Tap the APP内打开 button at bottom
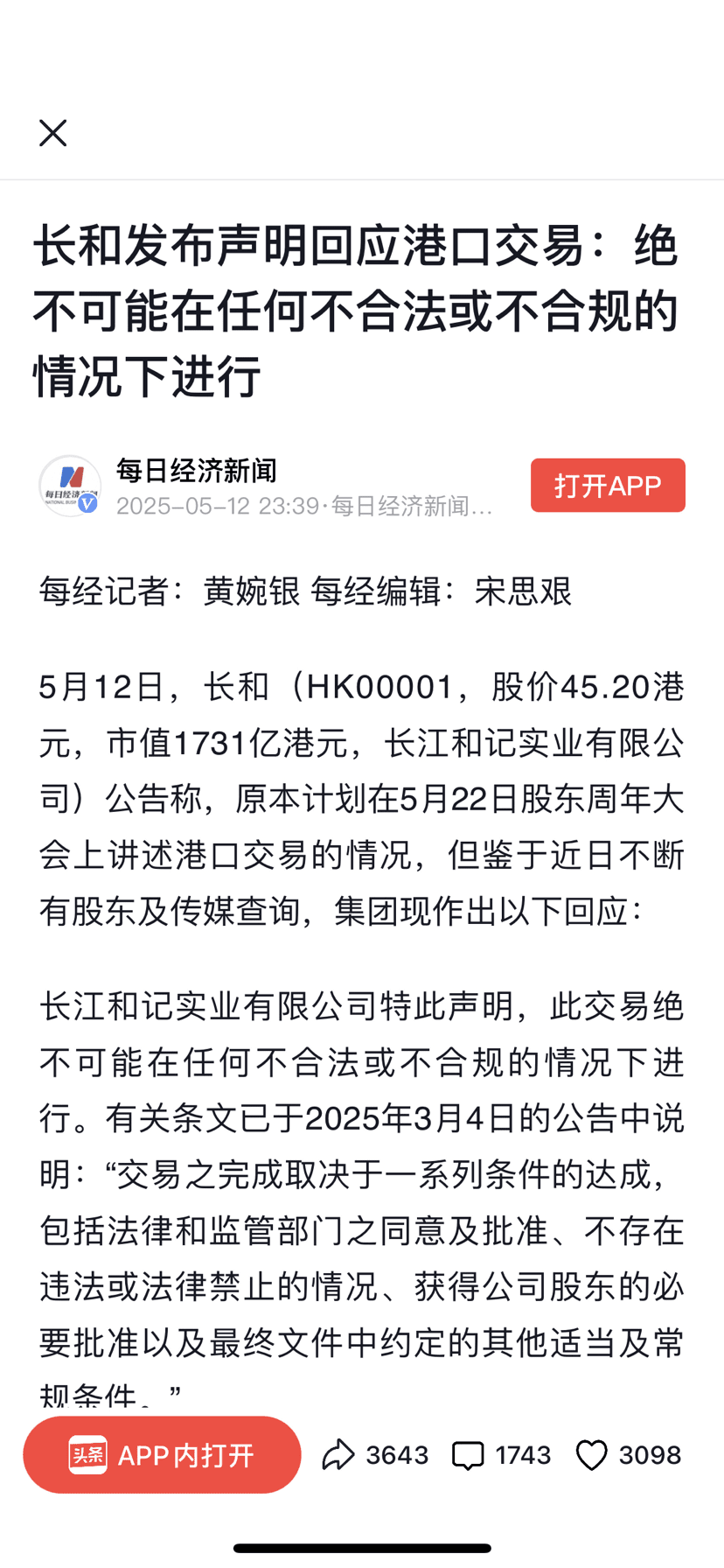 [162, 1455]
